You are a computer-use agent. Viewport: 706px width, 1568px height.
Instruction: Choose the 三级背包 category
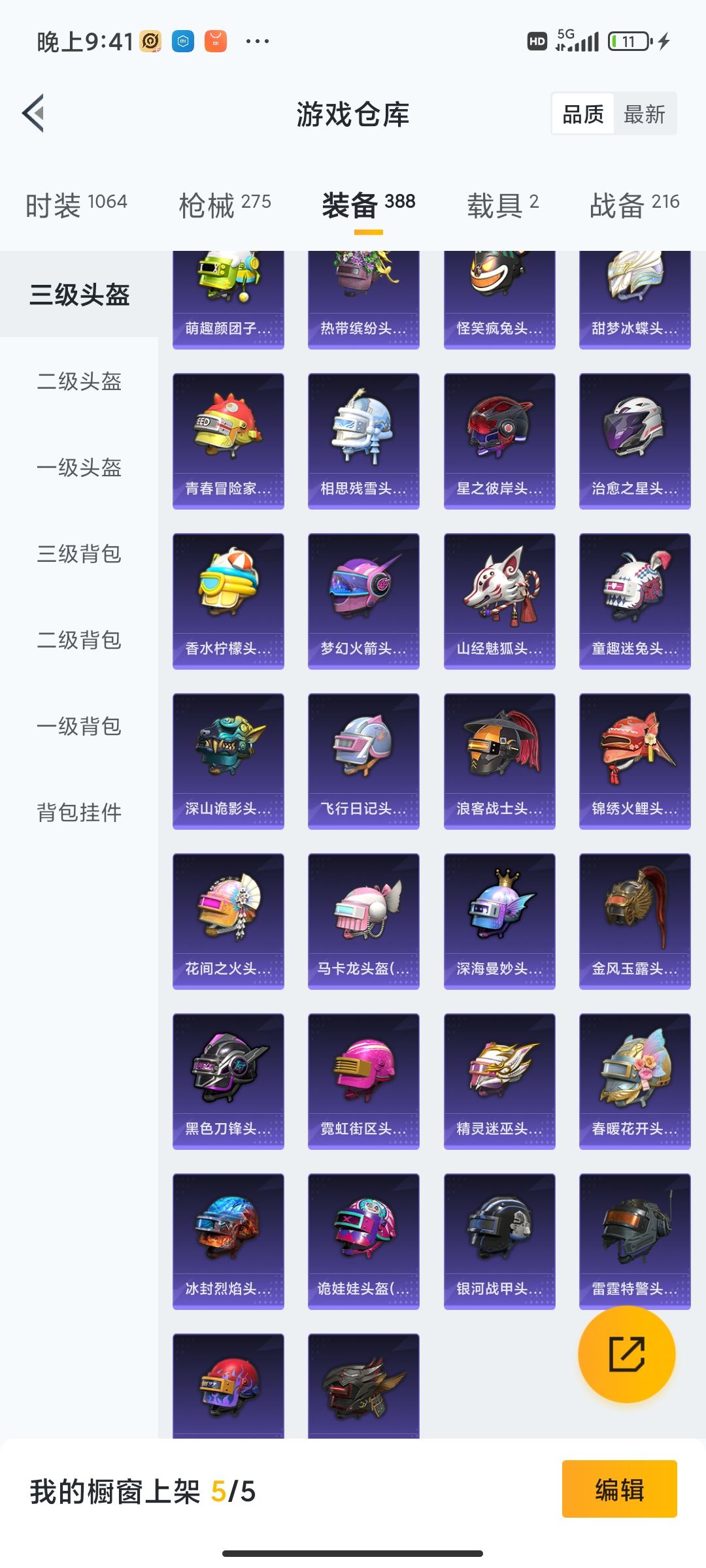[79, 553]
